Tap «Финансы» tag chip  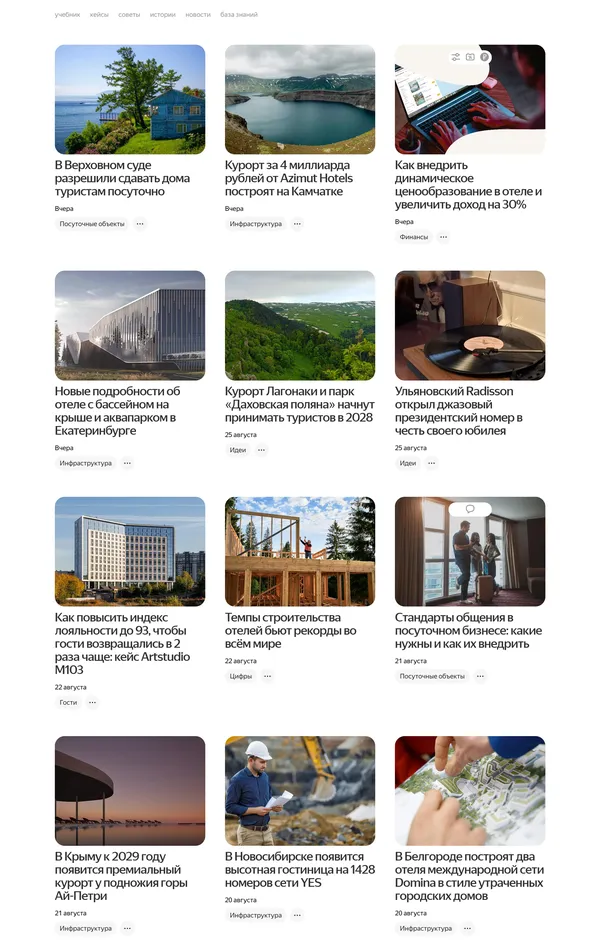(x=414, y=237)
